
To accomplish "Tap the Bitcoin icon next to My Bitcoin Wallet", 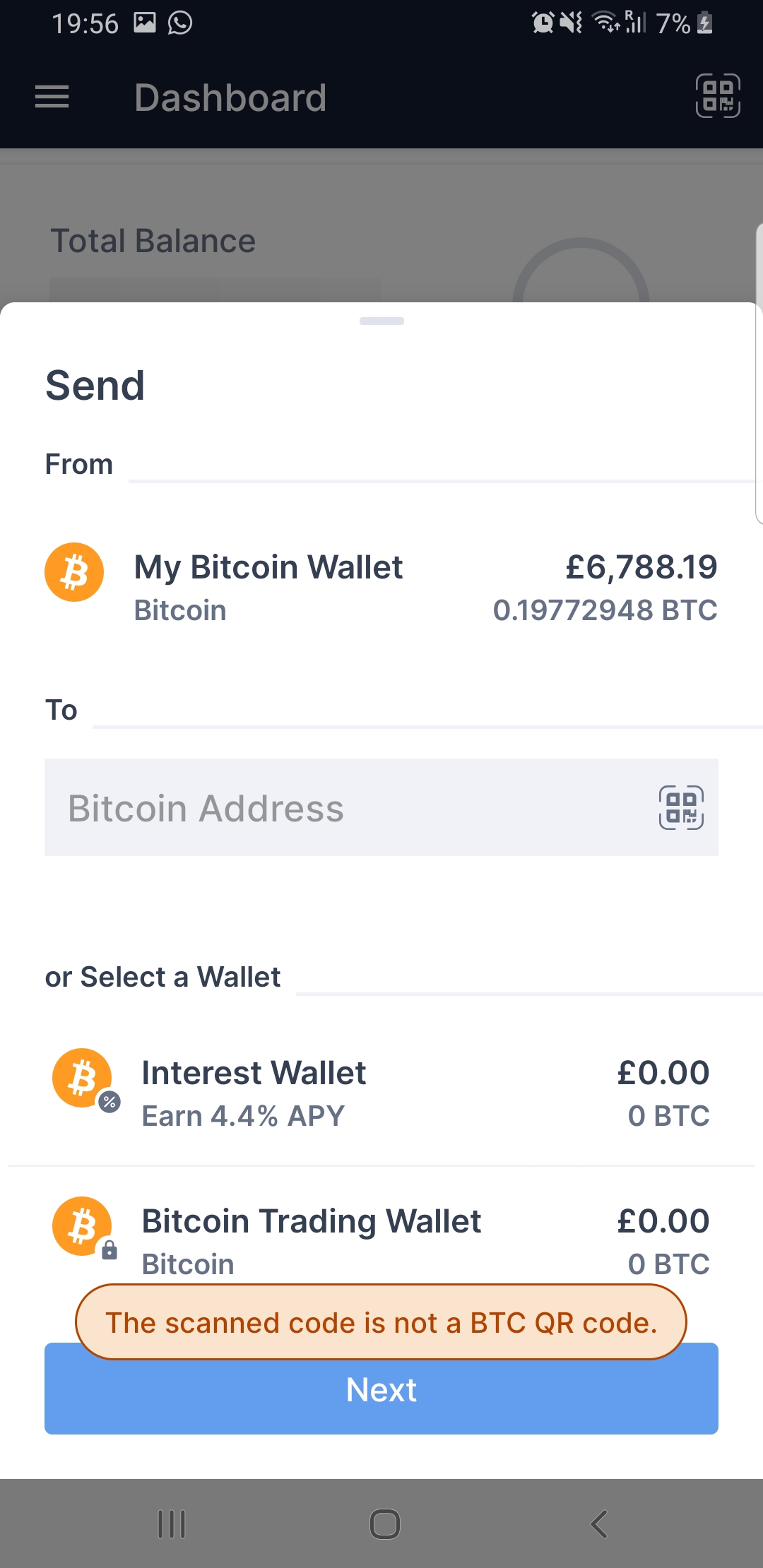I will pos(74,572).
